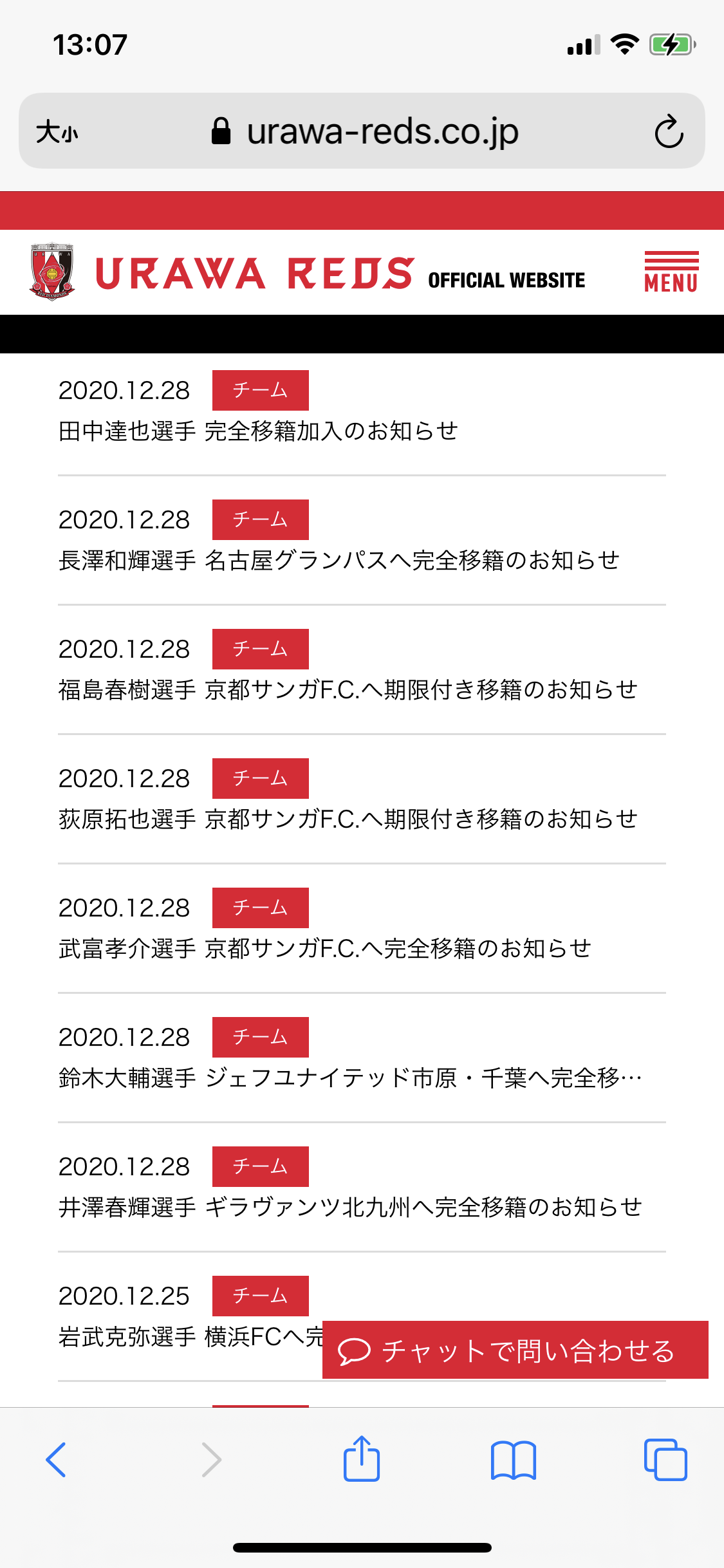Open the 田中達也選手 完全移籍加入 news item
The width and height of the screenshot is (724, 1568).
258,431
